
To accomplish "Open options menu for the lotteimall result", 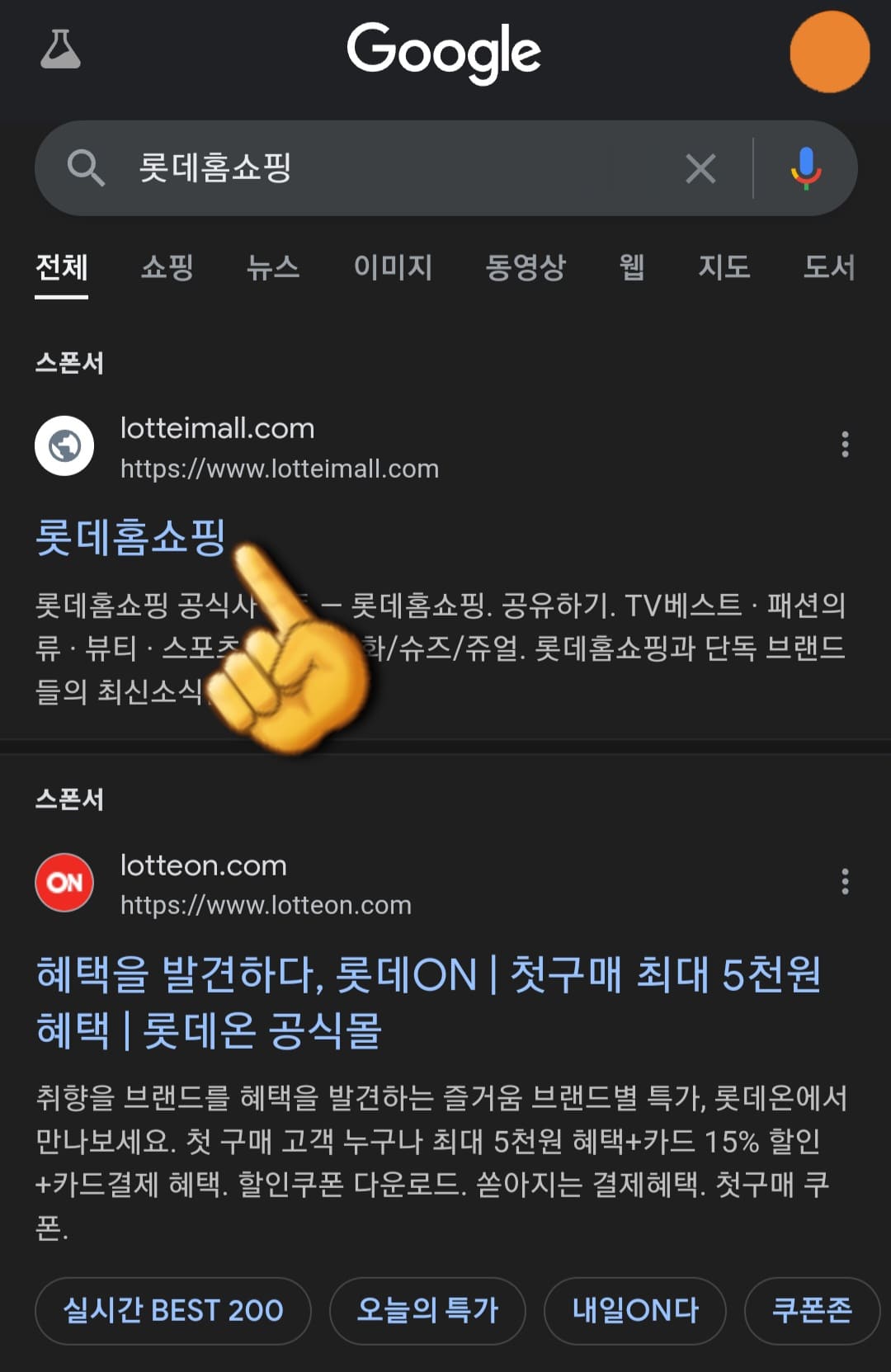I will pos(845,446).
